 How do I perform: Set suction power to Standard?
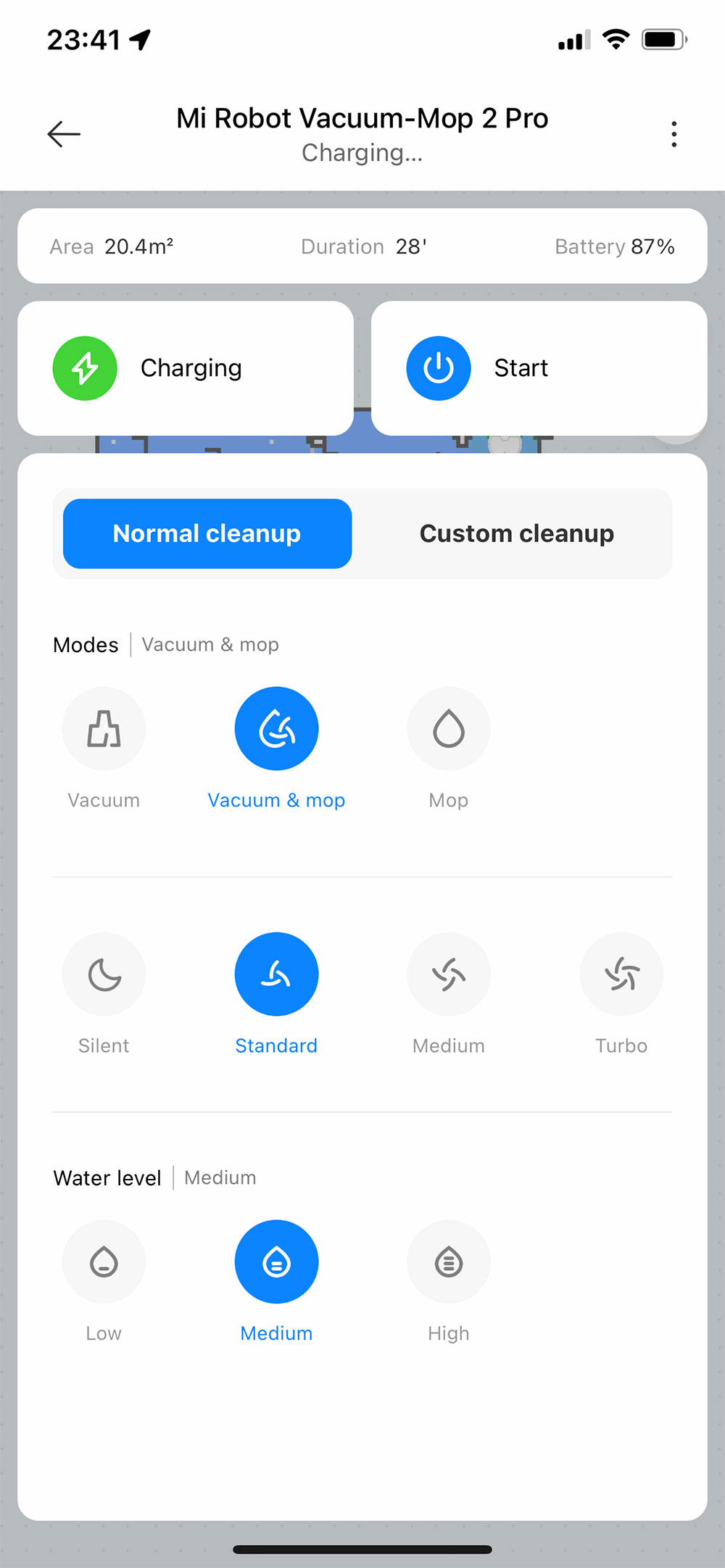[276, 975]
